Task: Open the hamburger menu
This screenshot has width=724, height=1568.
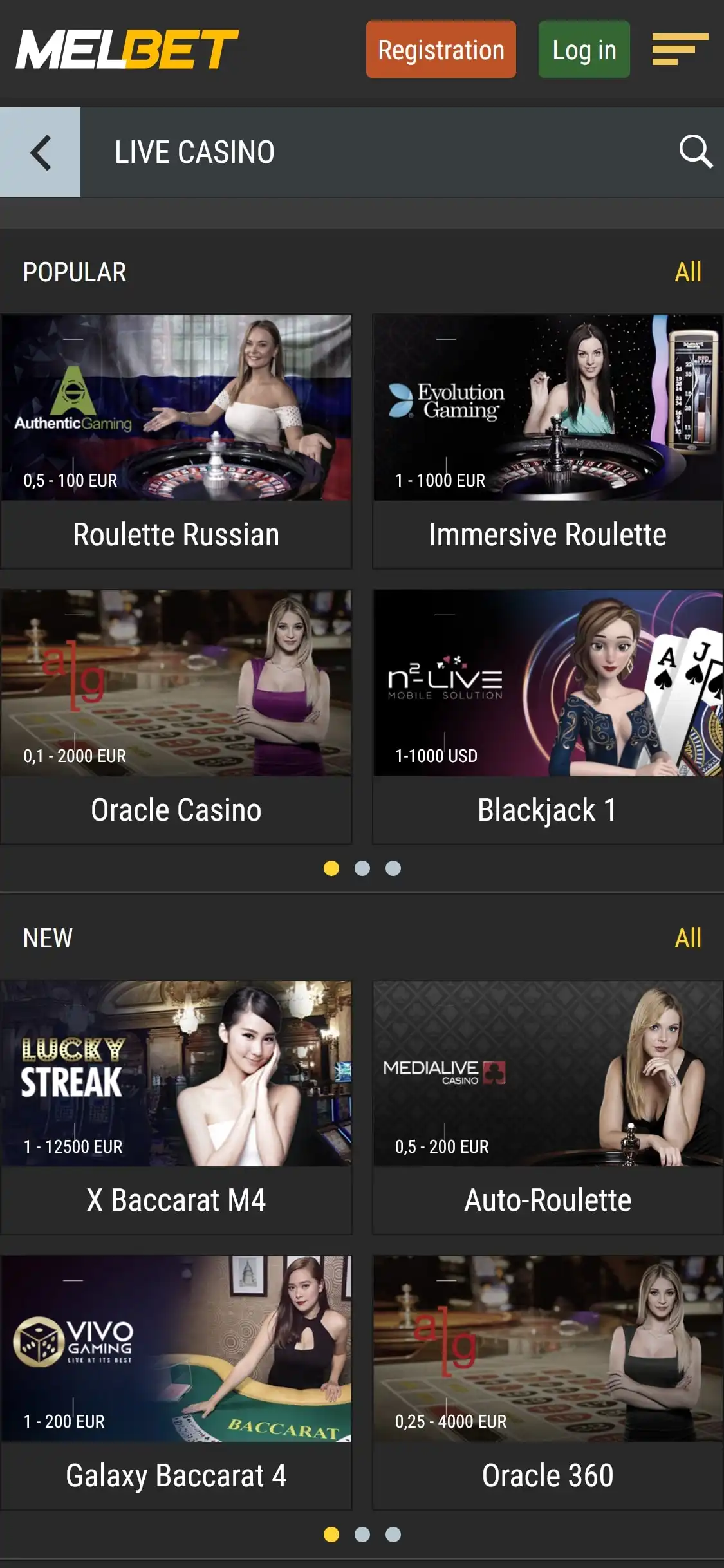Action: 680,50
